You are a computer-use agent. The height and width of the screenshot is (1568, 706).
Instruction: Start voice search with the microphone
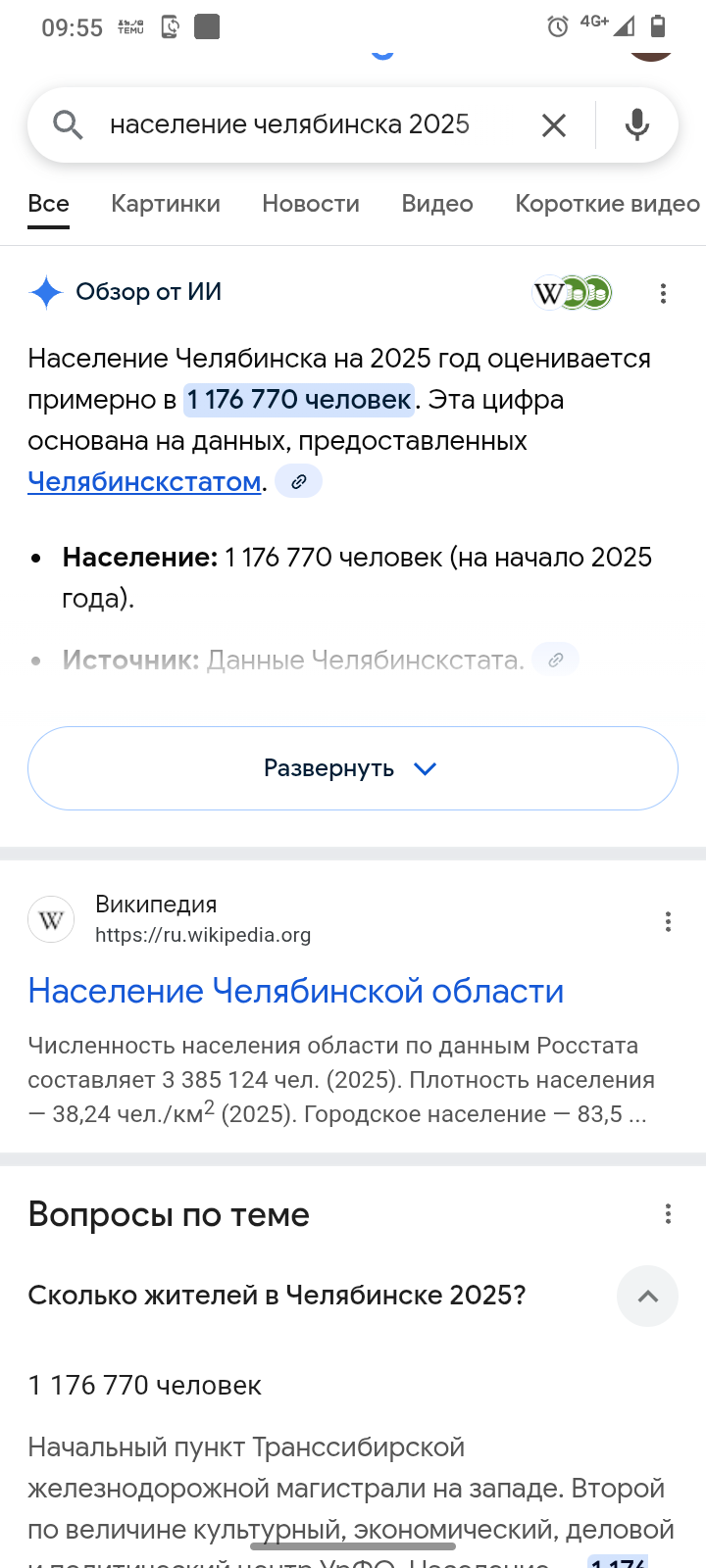point(637,125)
